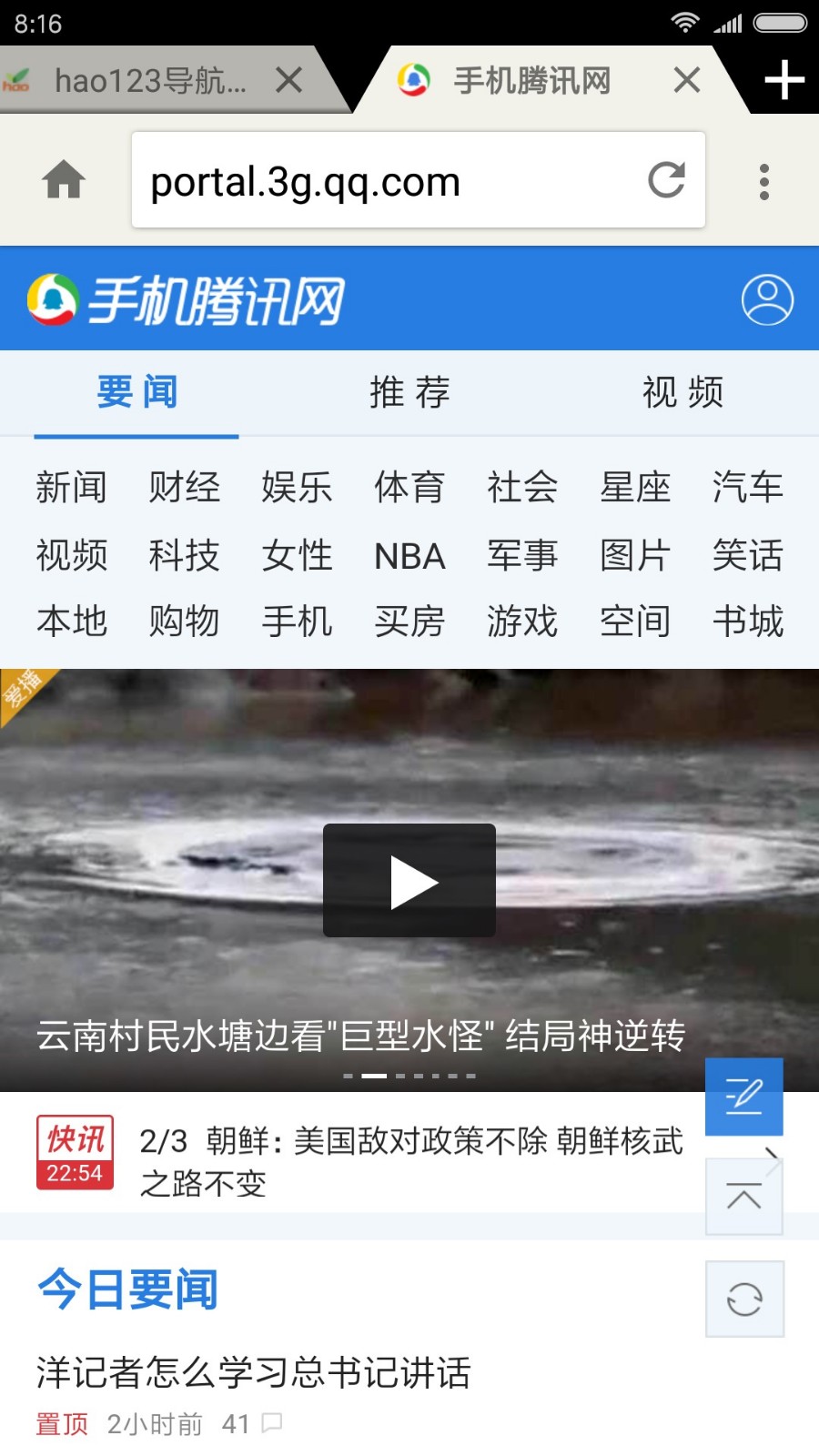Tap the floating refresh content icon
This screenshot has height=1456, width=819.
(743, 1299)
